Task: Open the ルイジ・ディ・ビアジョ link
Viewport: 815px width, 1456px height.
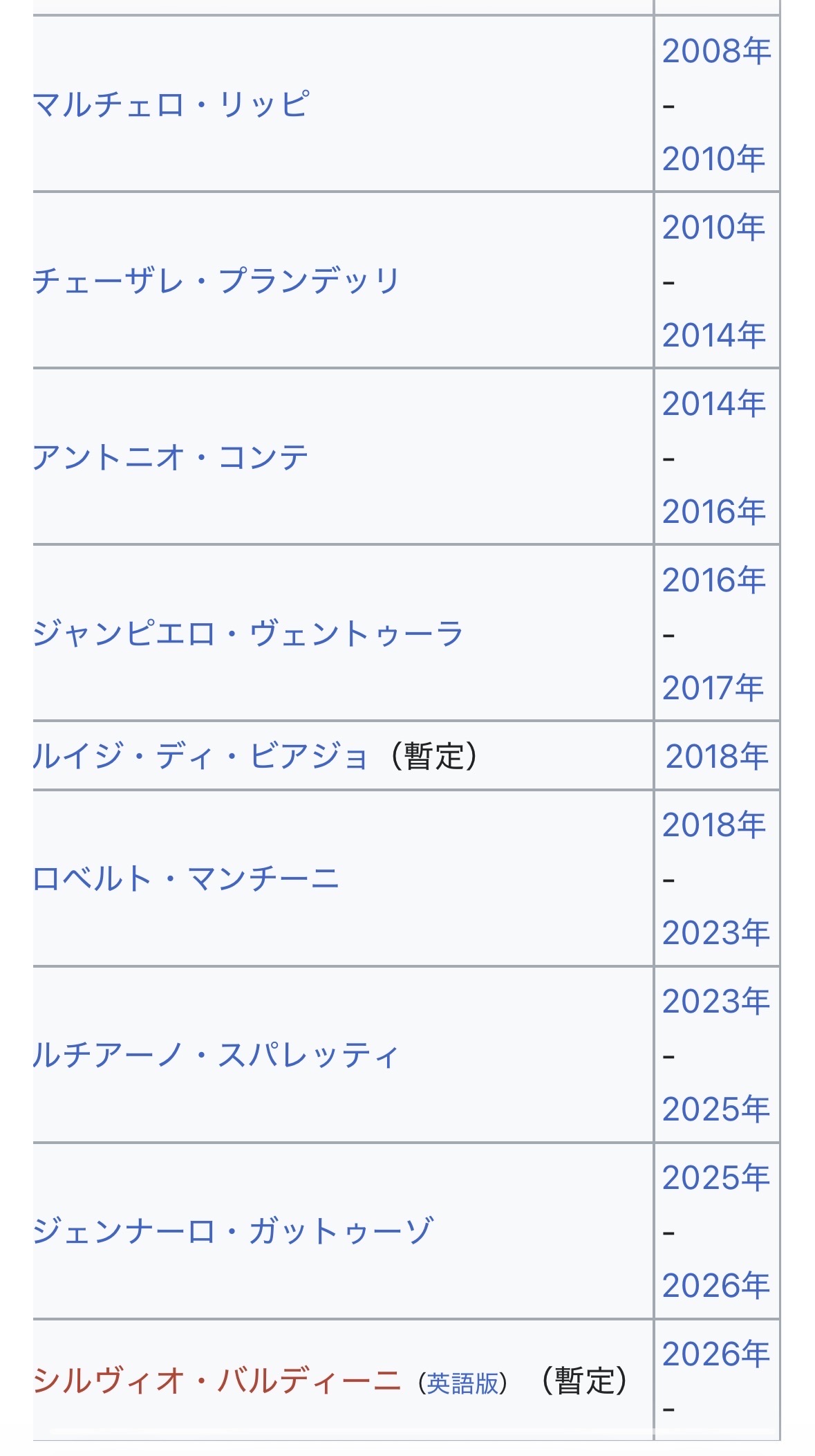Action: click(x=200, y=755)
